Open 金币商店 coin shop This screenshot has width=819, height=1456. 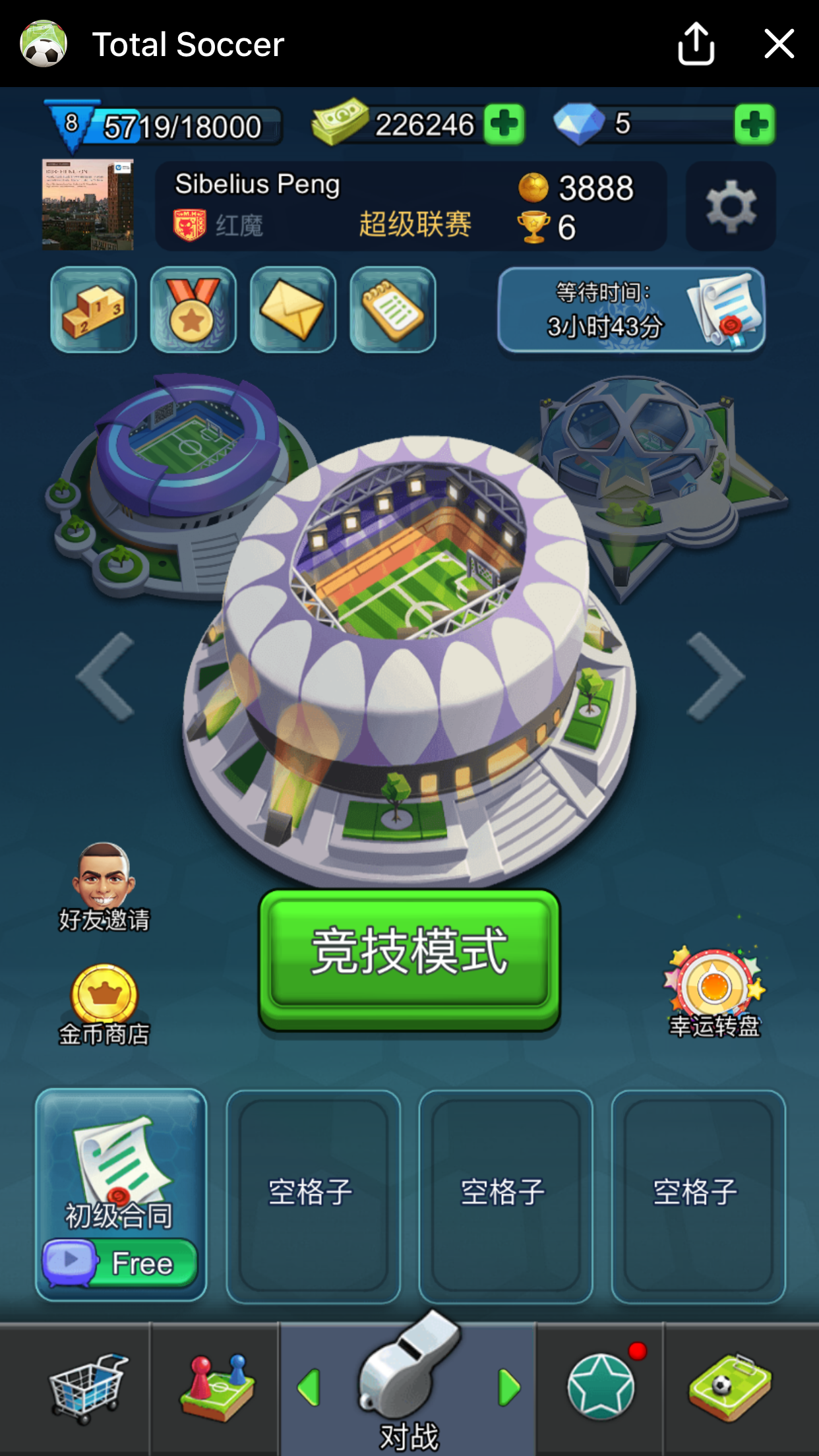pos(104,1004)
